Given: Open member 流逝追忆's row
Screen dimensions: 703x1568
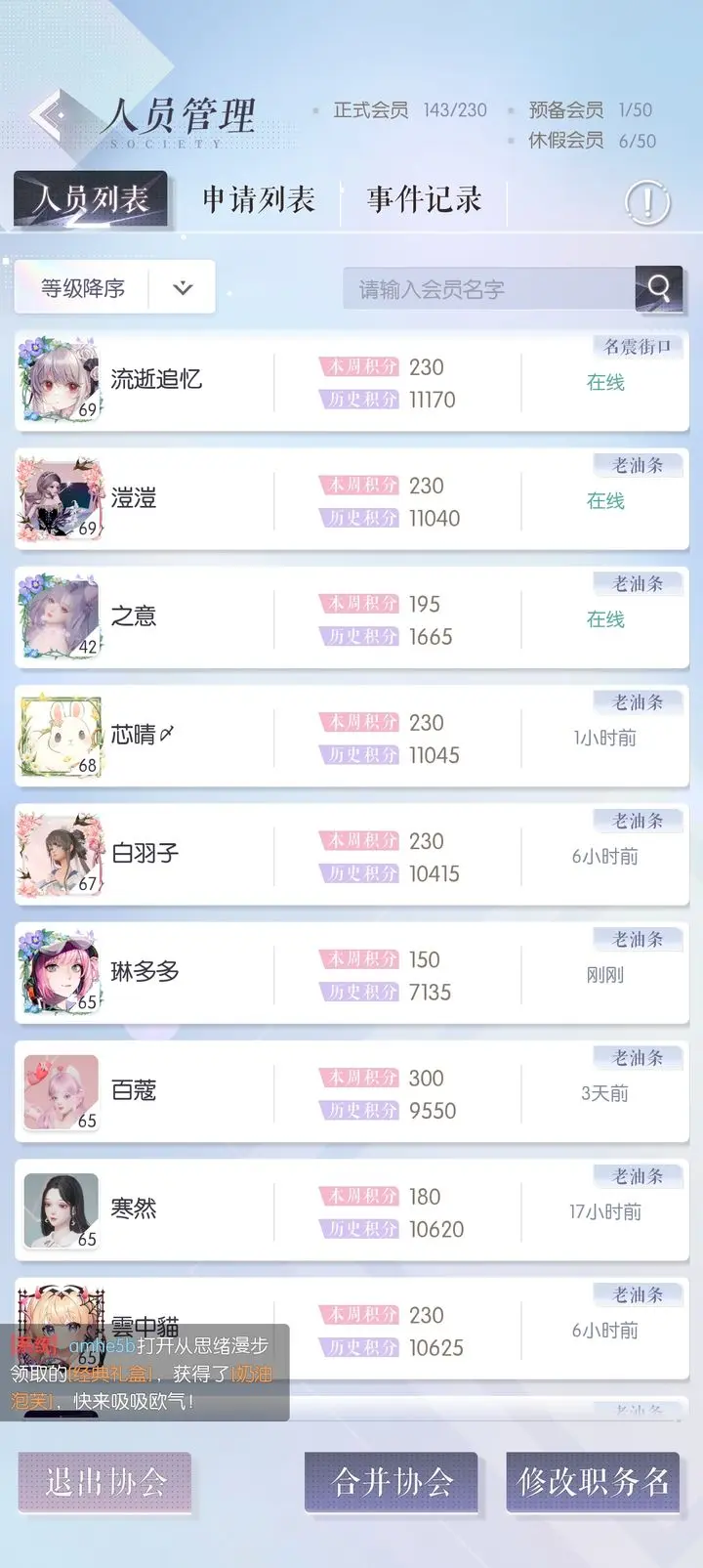Looking at the screenshot, I should tap(351, 382).
